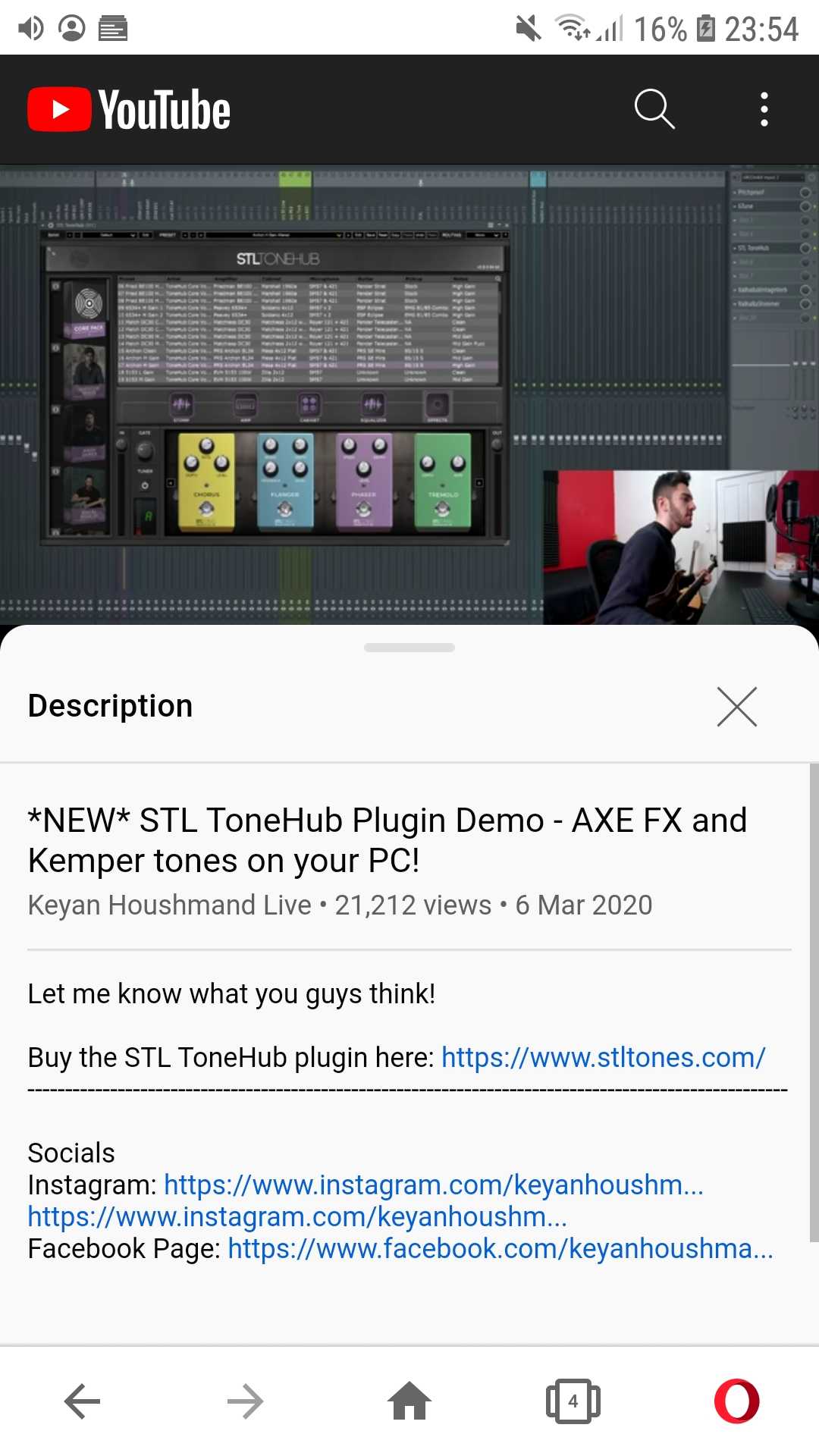The image size is (819, 1456).
Task: Close the Description panel
Action: 736,707
